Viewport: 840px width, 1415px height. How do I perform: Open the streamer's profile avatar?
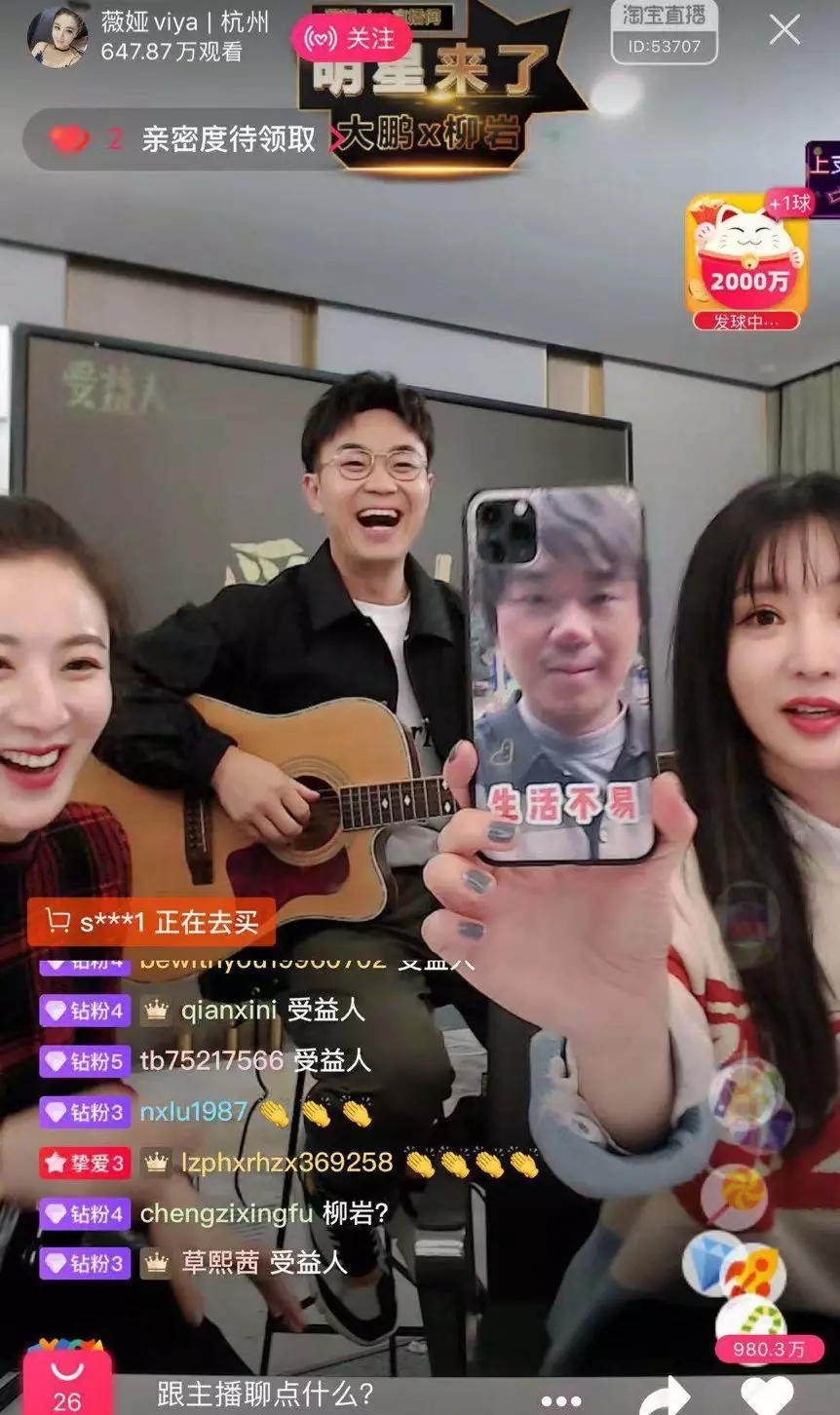point(57,38)
